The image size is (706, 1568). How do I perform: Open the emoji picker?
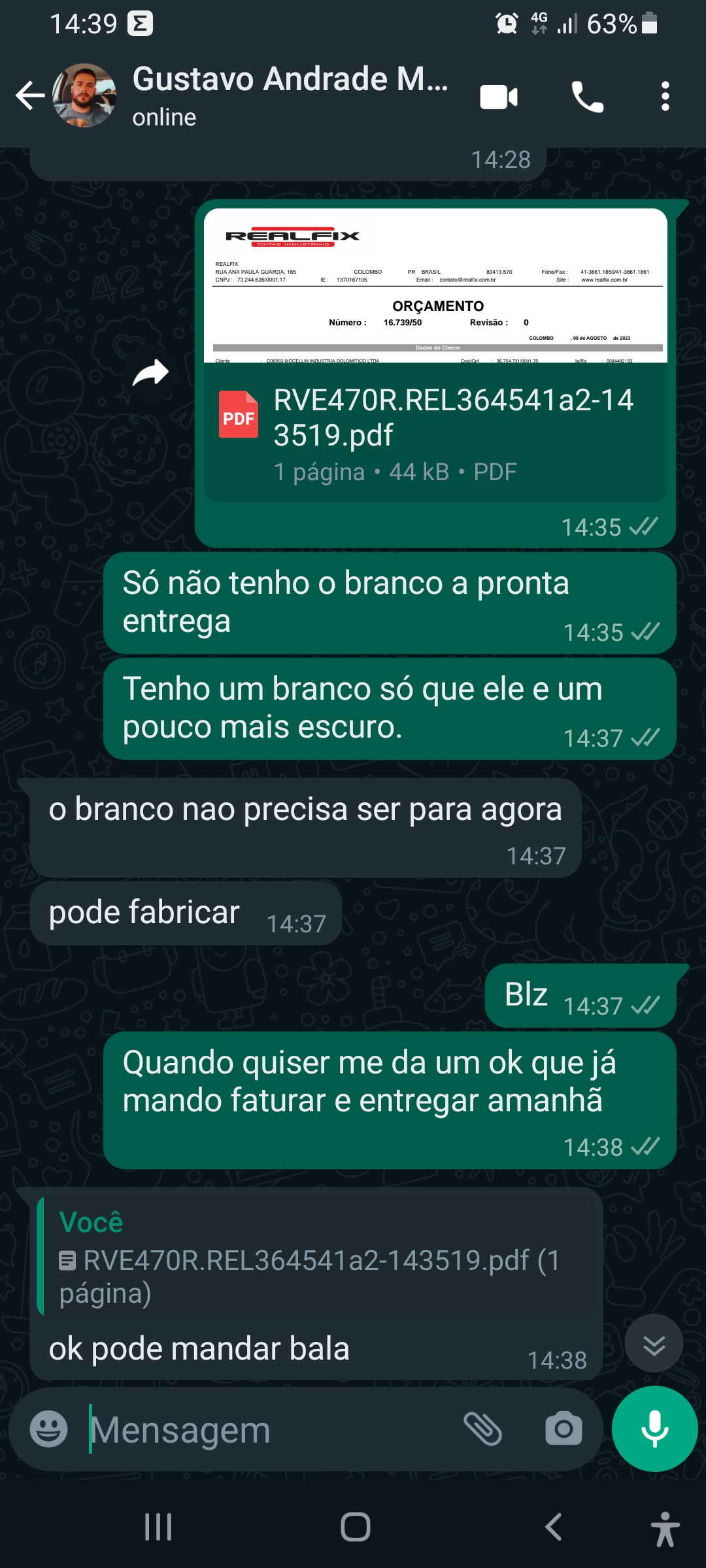tap(49, 1429)
